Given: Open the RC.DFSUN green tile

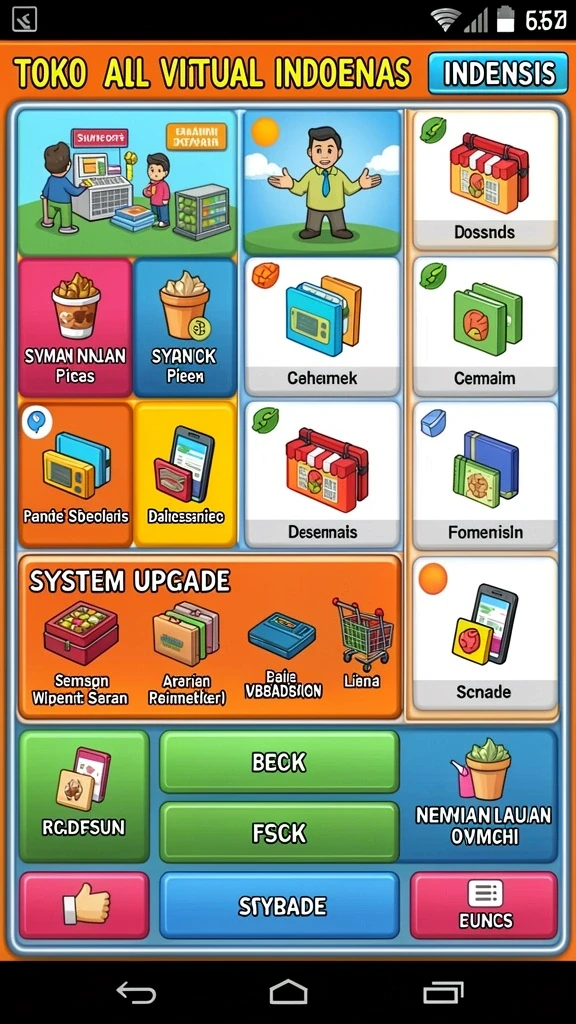Looking at the screenshot, I should (x=84, y=796).
